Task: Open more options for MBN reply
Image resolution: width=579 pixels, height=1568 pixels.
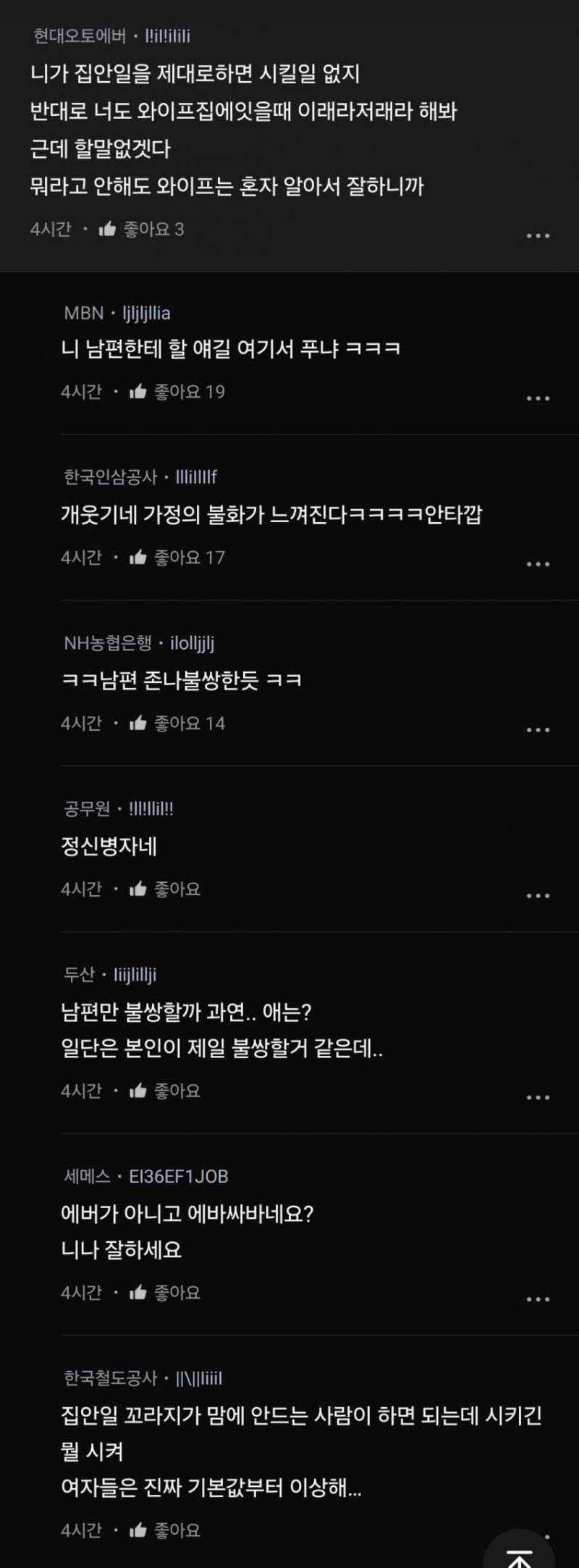Action: (x=538, y=398)
